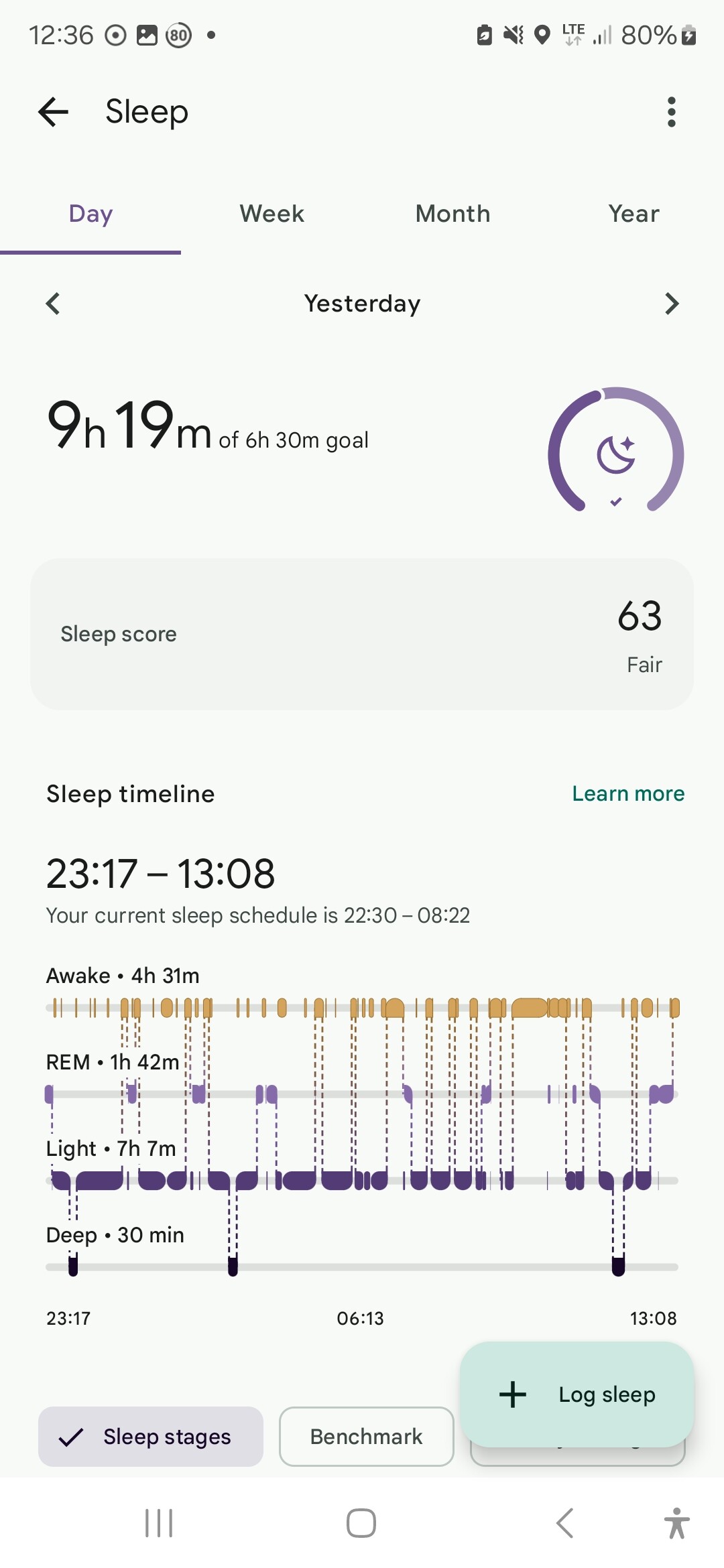Go to the previous day

click(x=53, y=304)
